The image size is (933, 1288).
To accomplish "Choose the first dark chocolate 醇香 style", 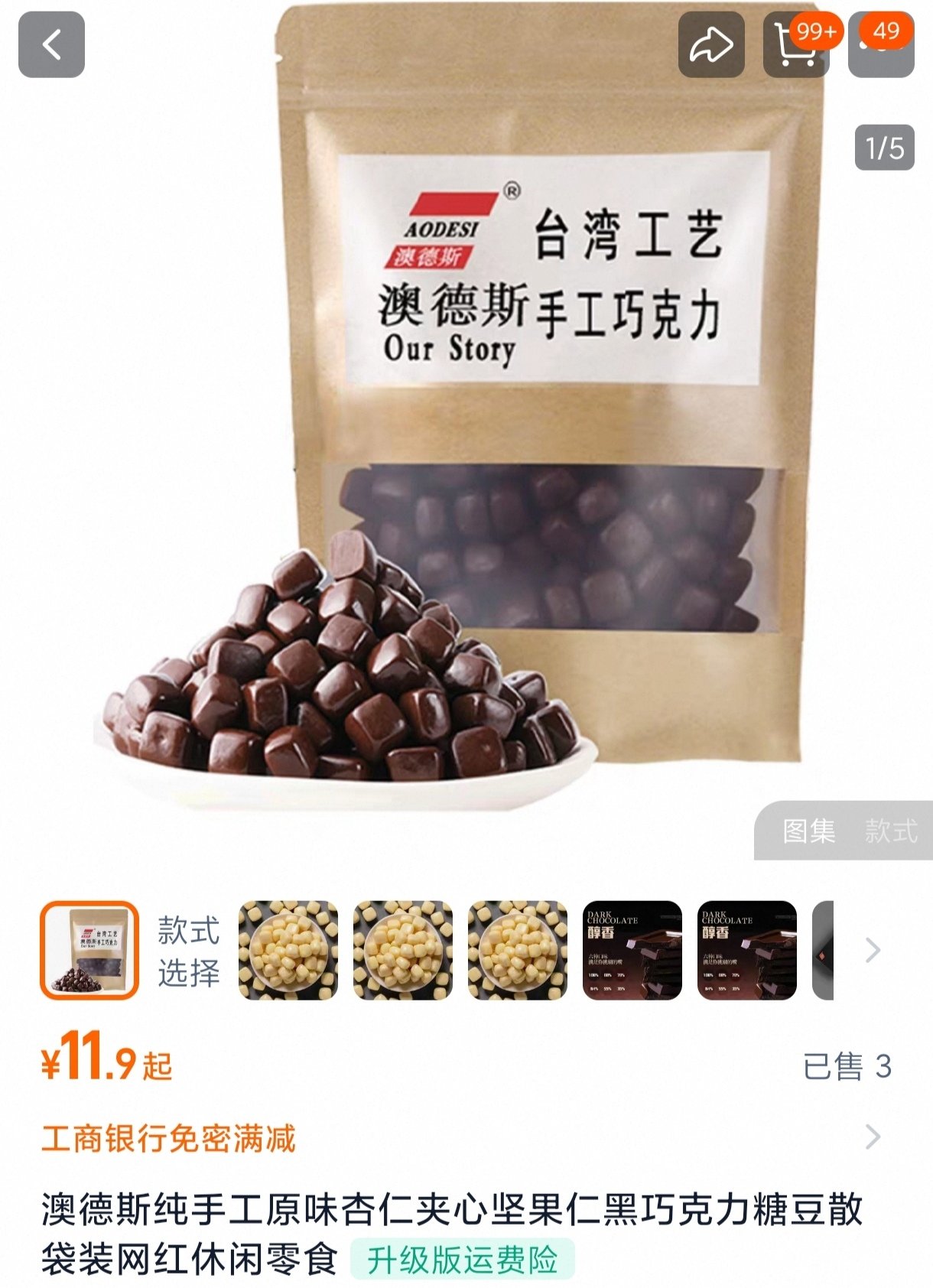I will tap(632, 950).
